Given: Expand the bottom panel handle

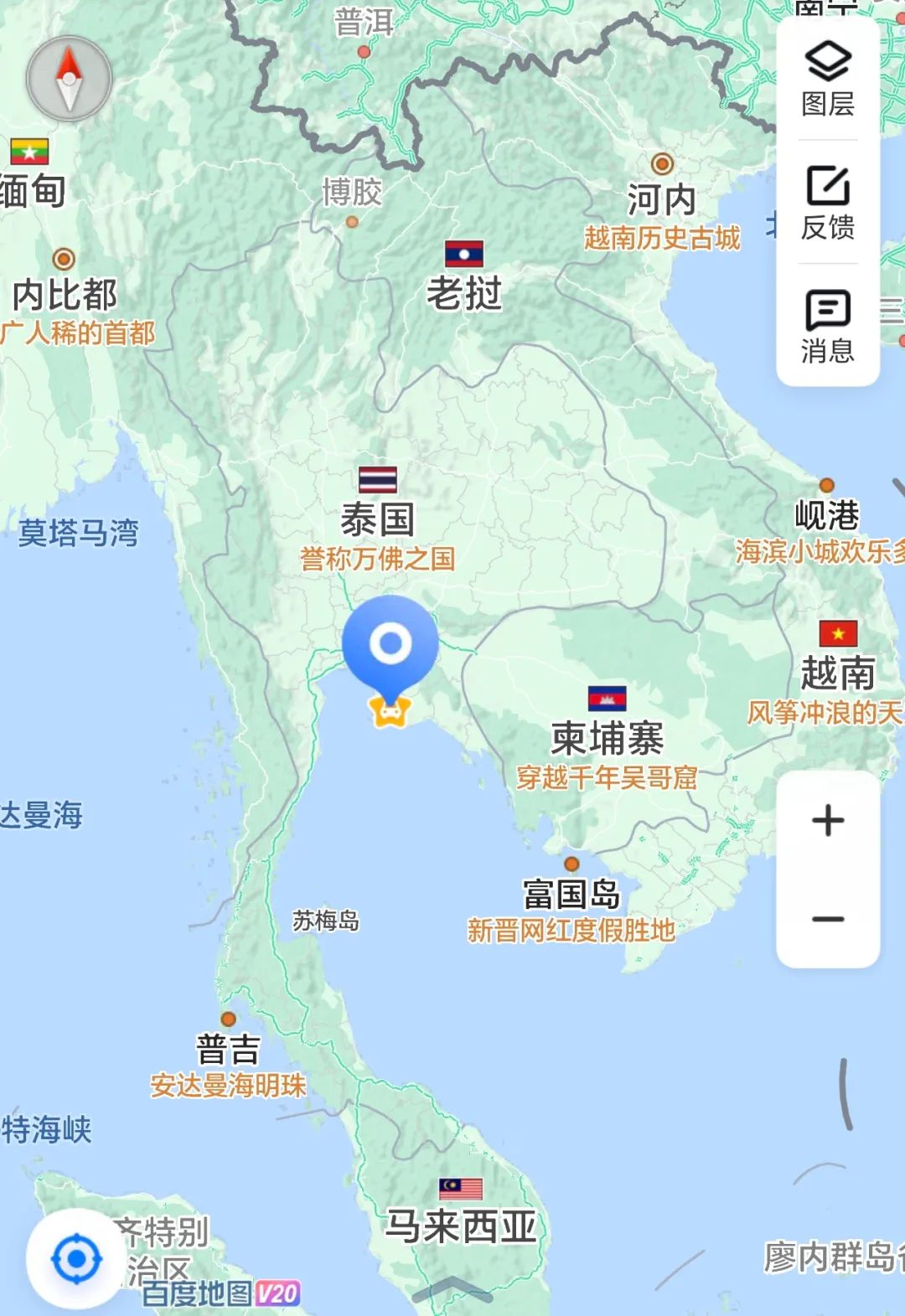Looking at the screenshot, I should pos(452,1286).
